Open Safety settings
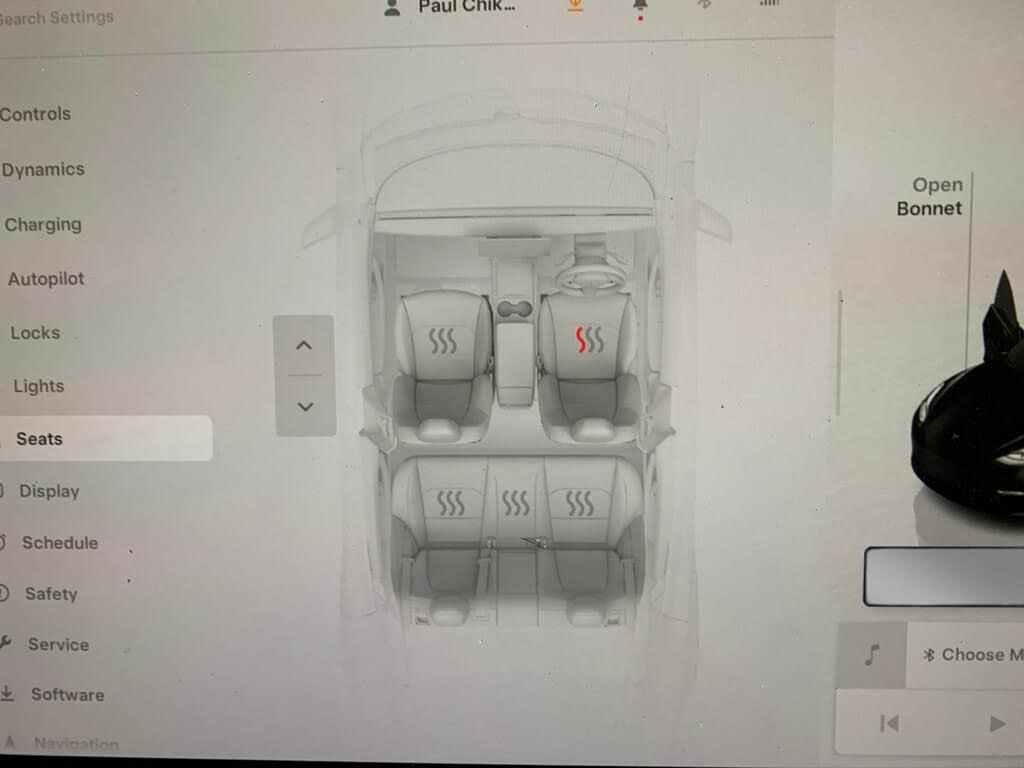 pyautogui.click(x=51, y=594)
